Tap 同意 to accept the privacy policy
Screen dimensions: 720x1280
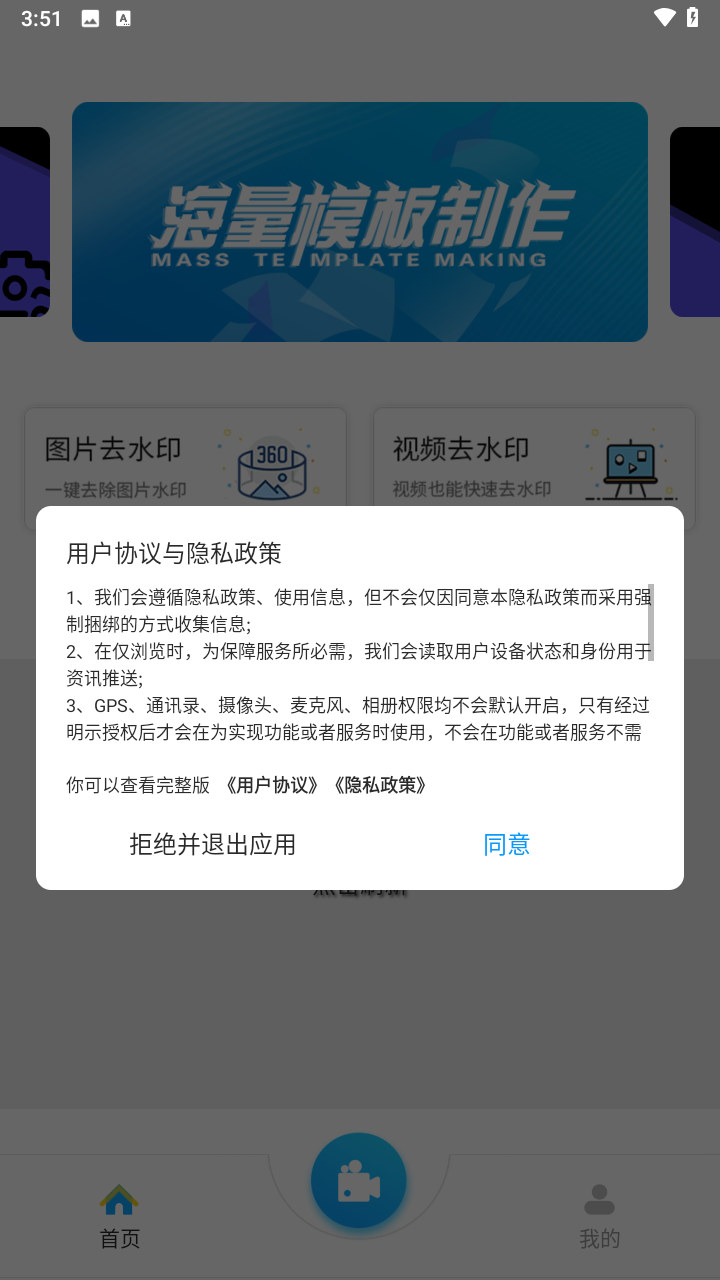(506, 844)
